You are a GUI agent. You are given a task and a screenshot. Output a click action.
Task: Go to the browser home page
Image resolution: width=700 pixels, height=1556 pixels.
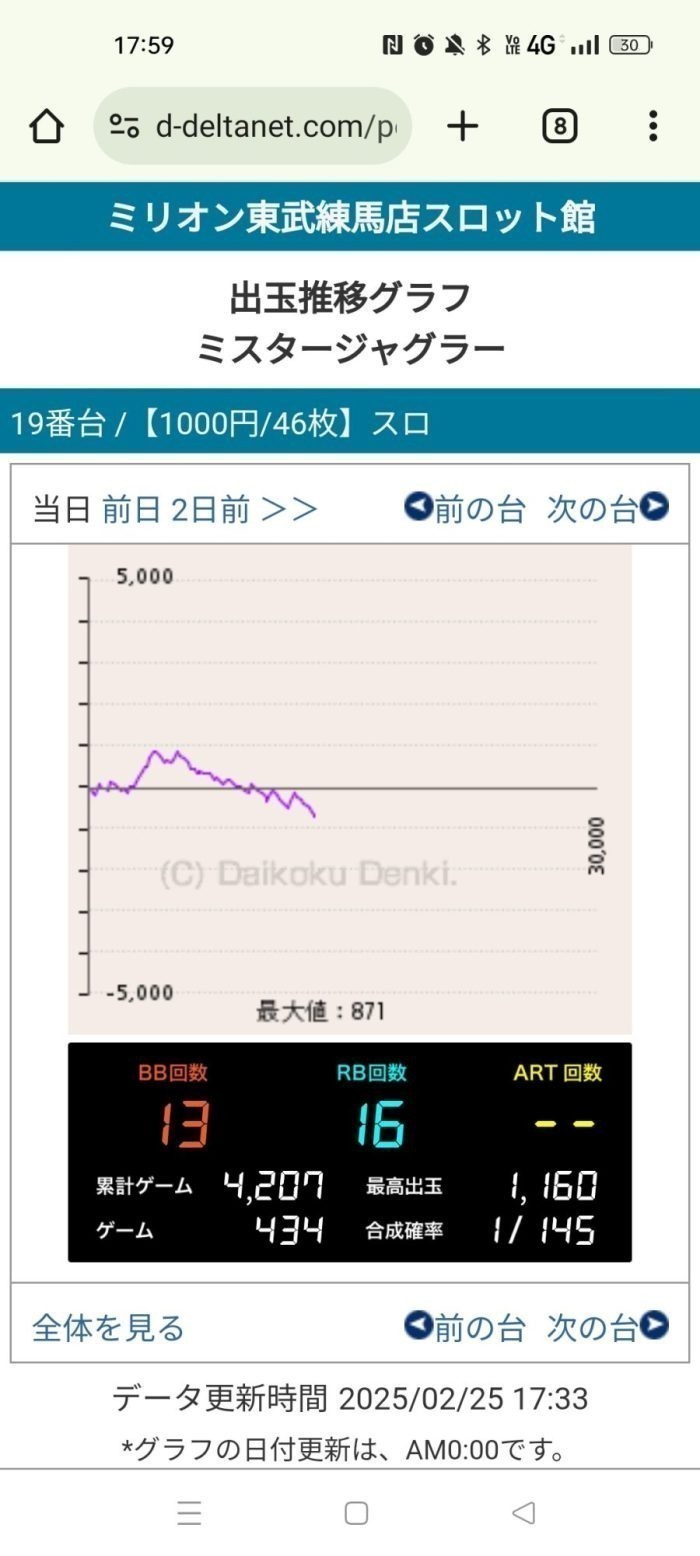pos(46,127)
